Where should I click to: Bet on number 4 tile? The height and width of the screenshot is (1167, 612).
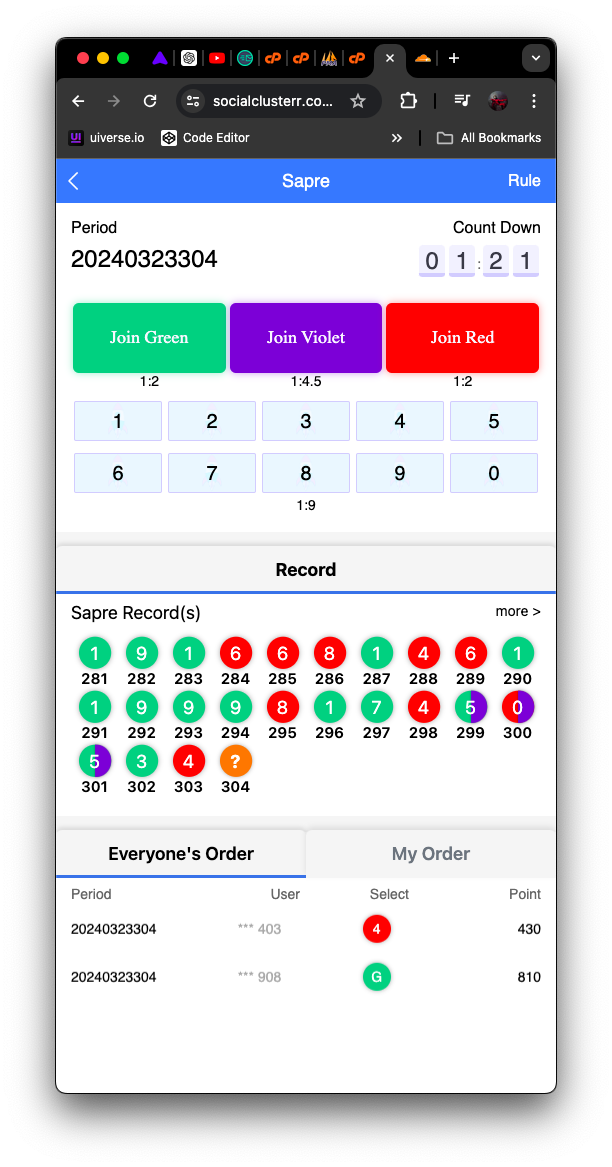point(400,421)
